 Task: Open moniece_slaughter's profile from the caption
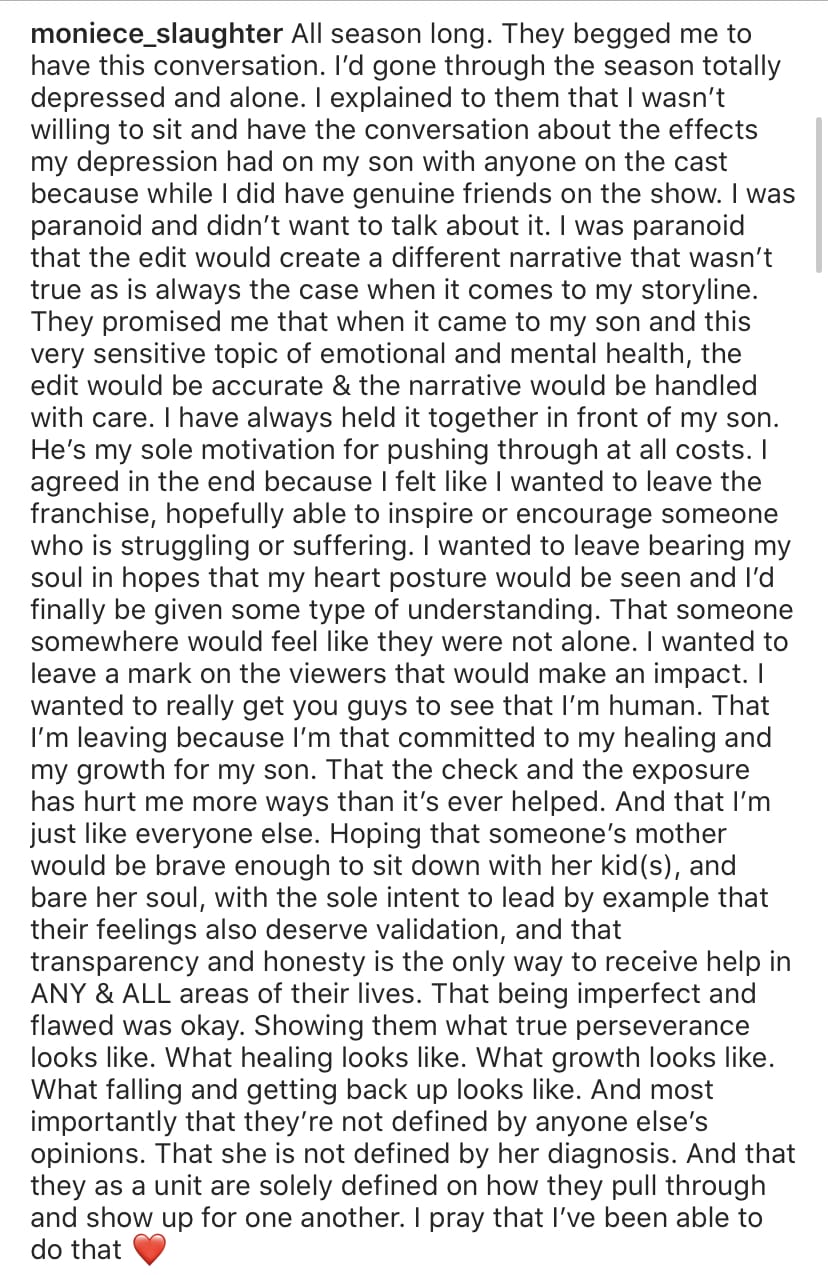tap(157, 33)
